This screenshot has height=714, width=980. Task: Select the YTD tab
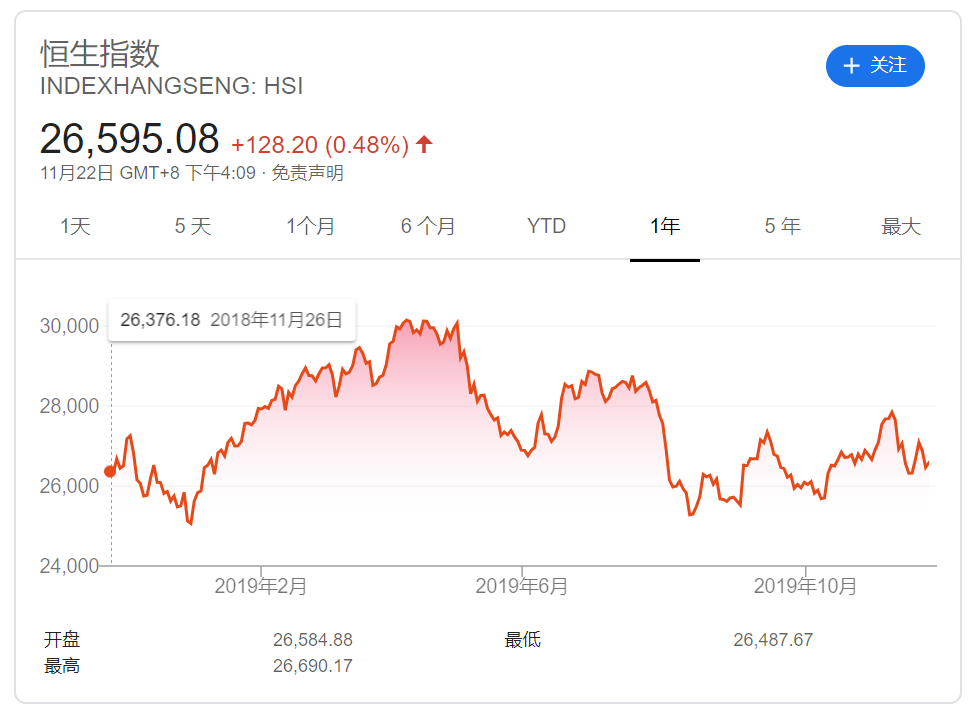click(x=546, y=227)
